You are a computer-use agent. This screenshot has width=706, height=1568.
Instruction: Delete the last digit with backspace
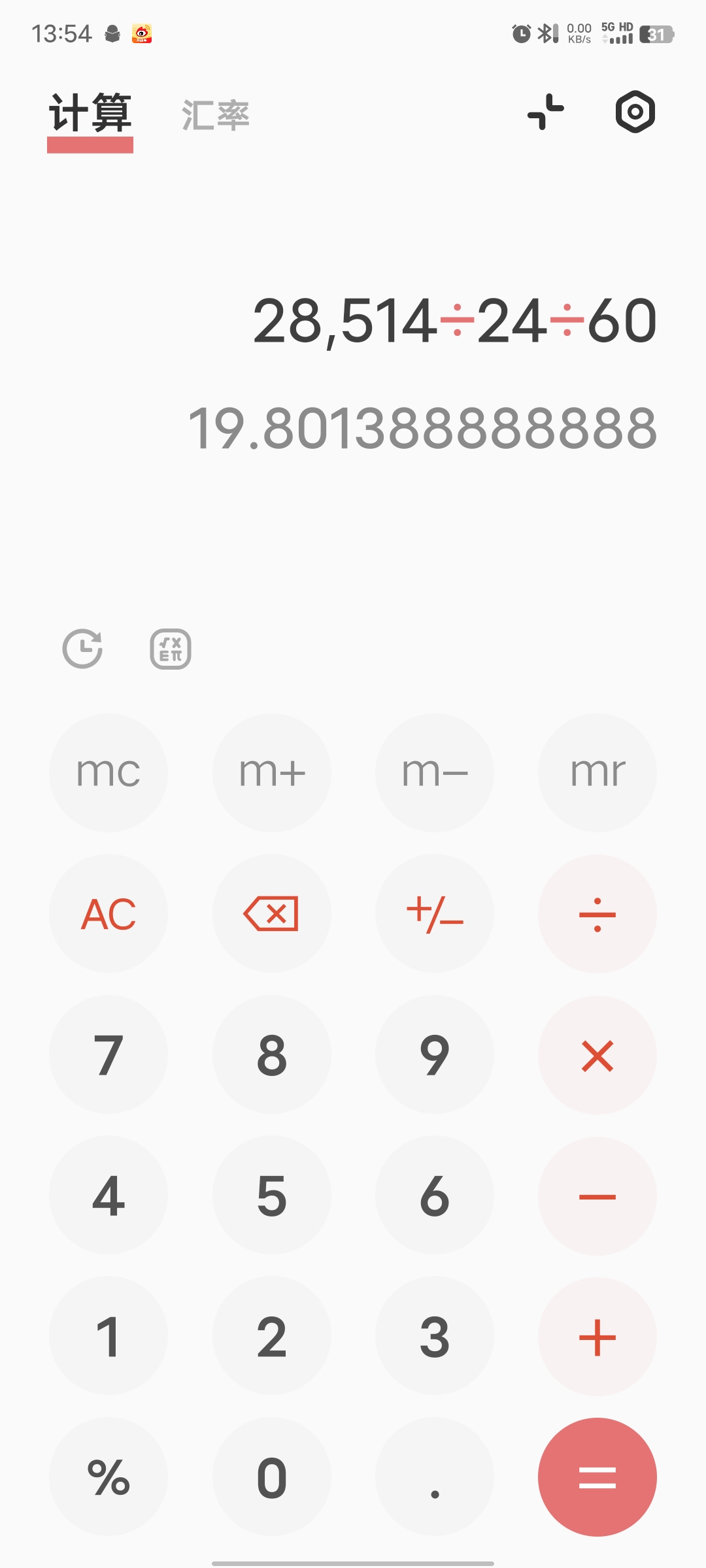point(271,913)
